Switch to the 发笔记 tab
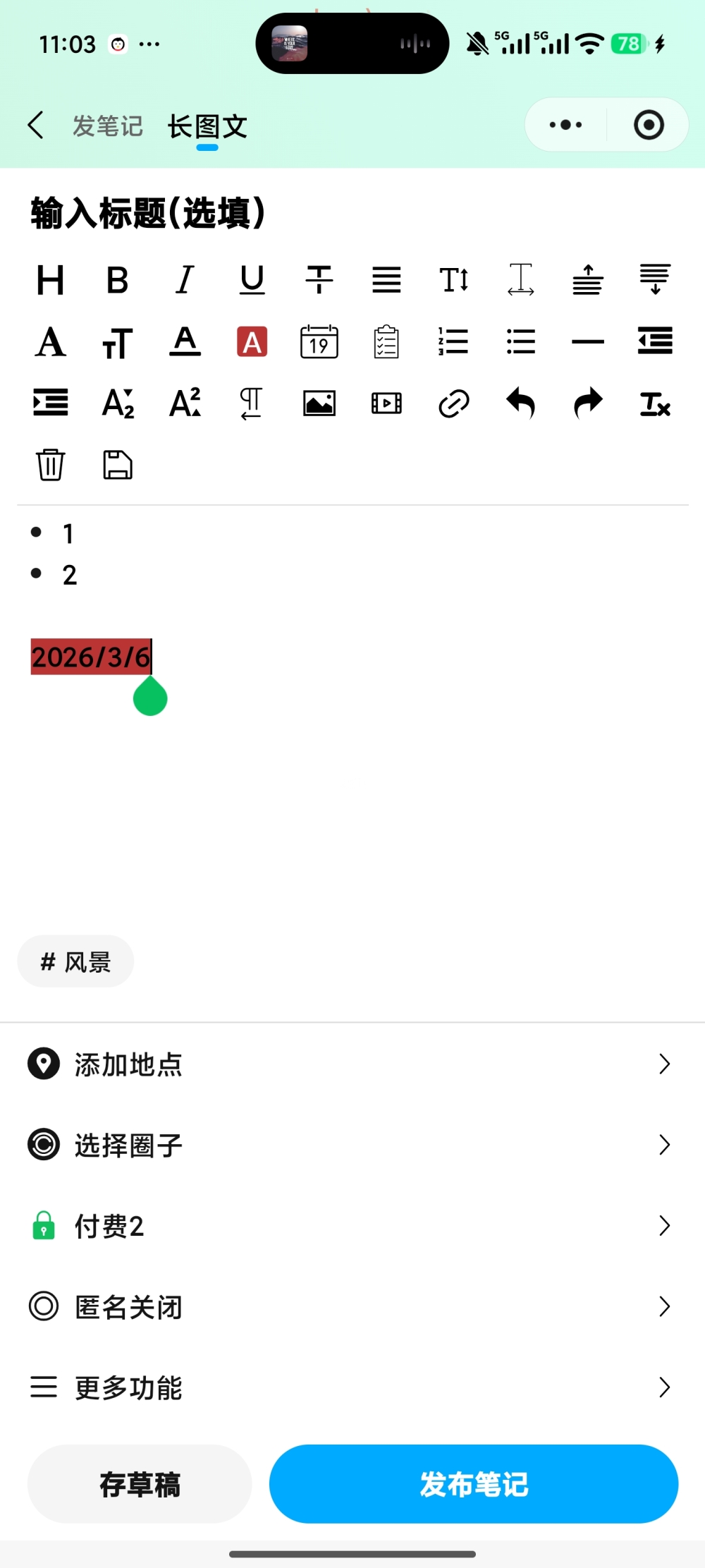Image resolution: width=705 pixels, height=1568 pixels. coord(108,126)
